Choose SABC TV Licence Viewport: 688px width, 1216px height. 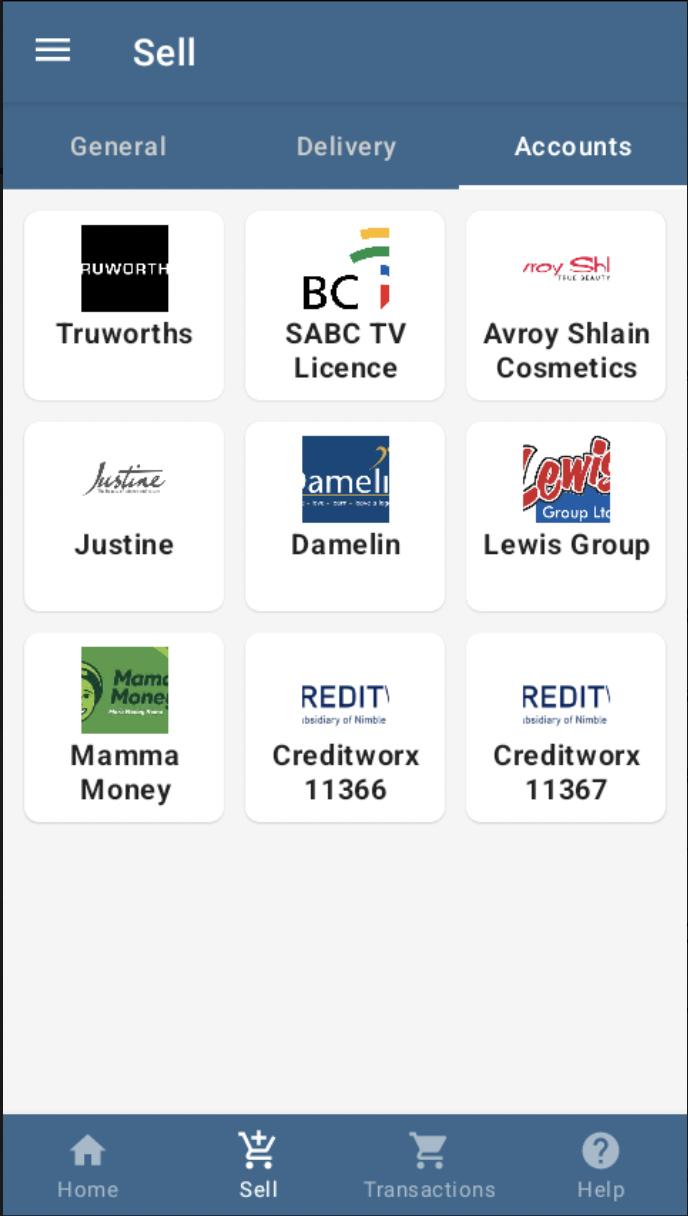point(345,305)
